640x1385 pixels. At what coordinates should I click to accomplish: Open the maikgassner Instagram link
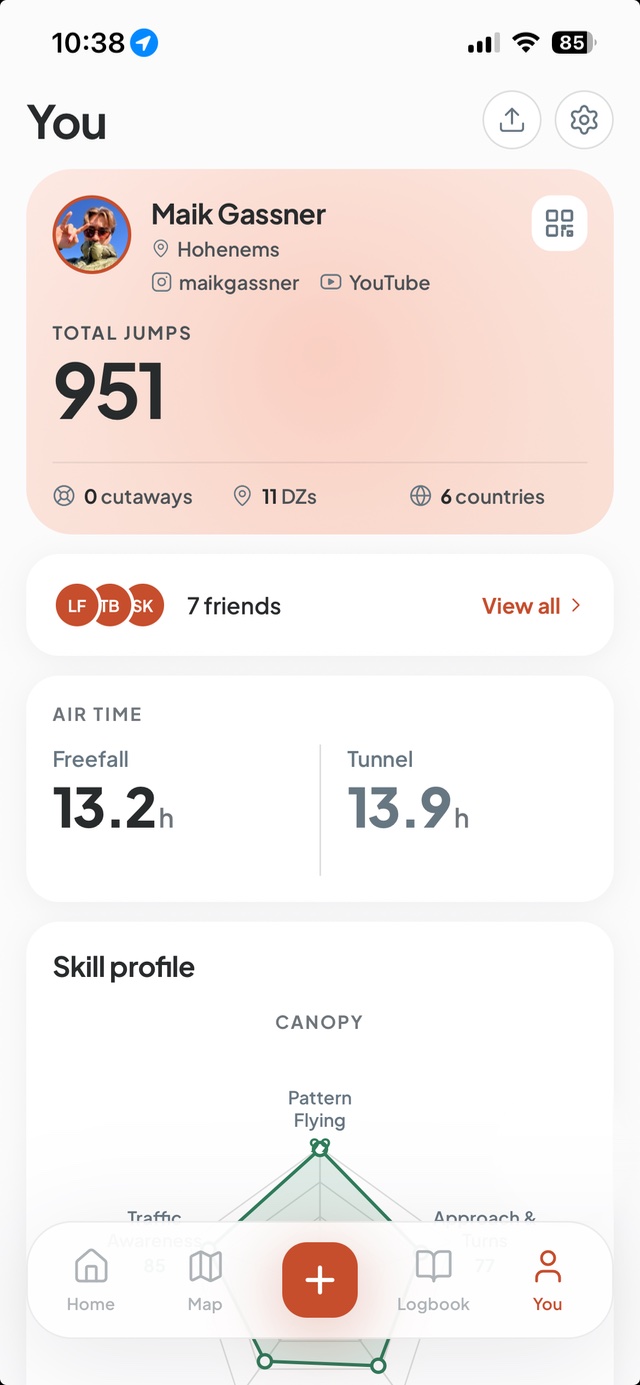[225, 283]
